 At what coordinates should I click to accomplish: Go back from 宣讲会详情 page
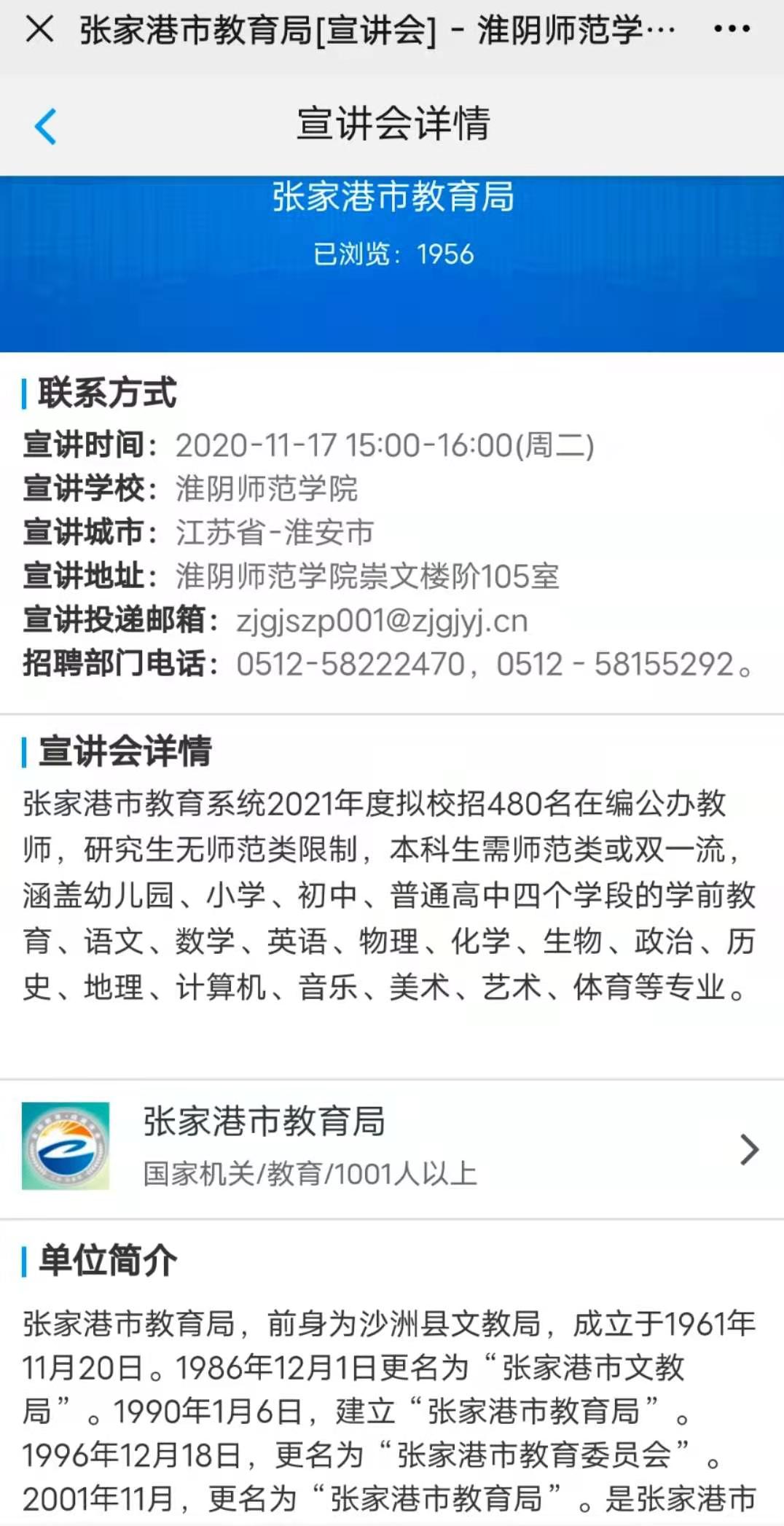(x=45, y=126)
